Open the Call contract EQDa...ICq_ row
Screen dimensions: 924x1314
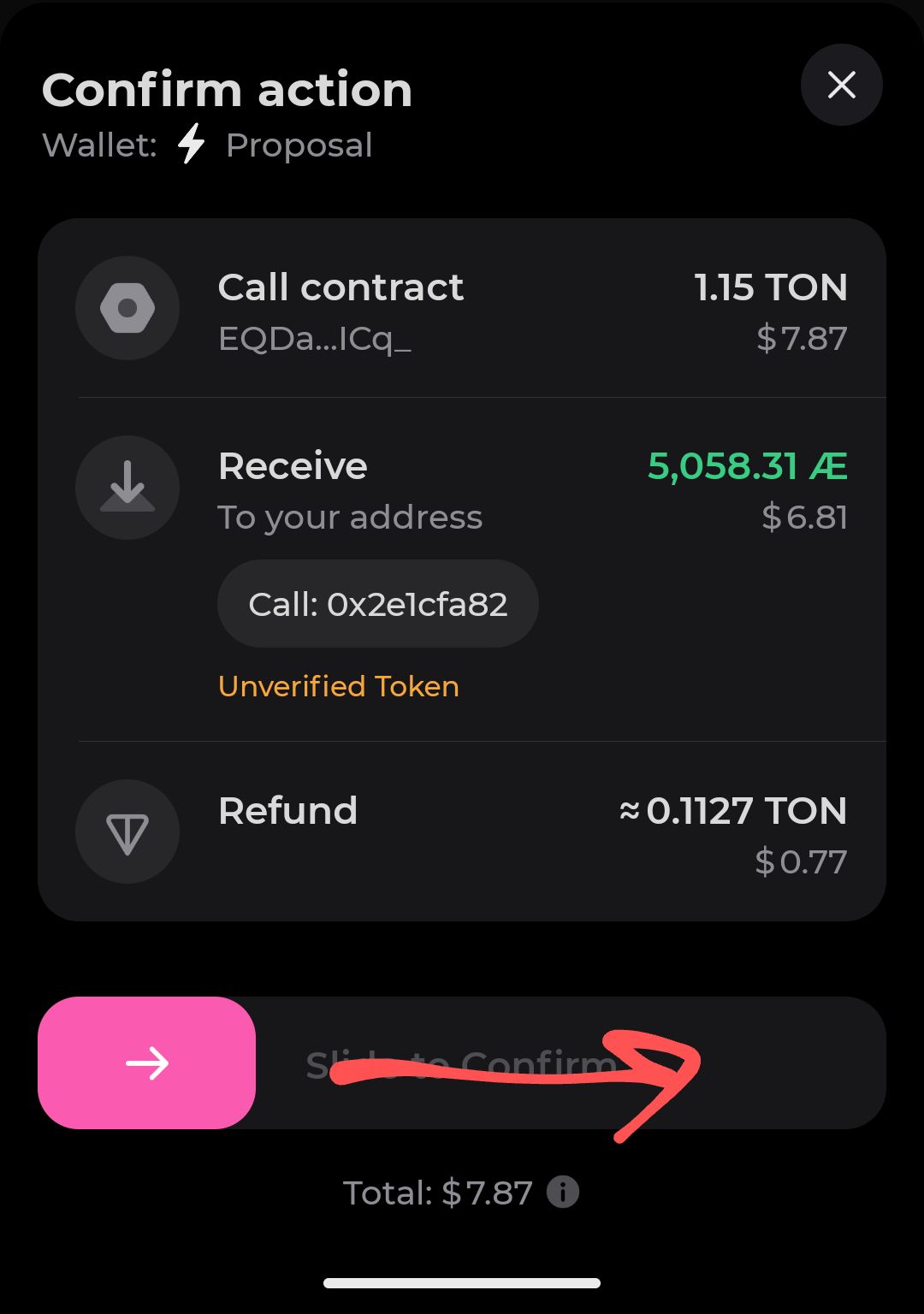coord(462,311)
